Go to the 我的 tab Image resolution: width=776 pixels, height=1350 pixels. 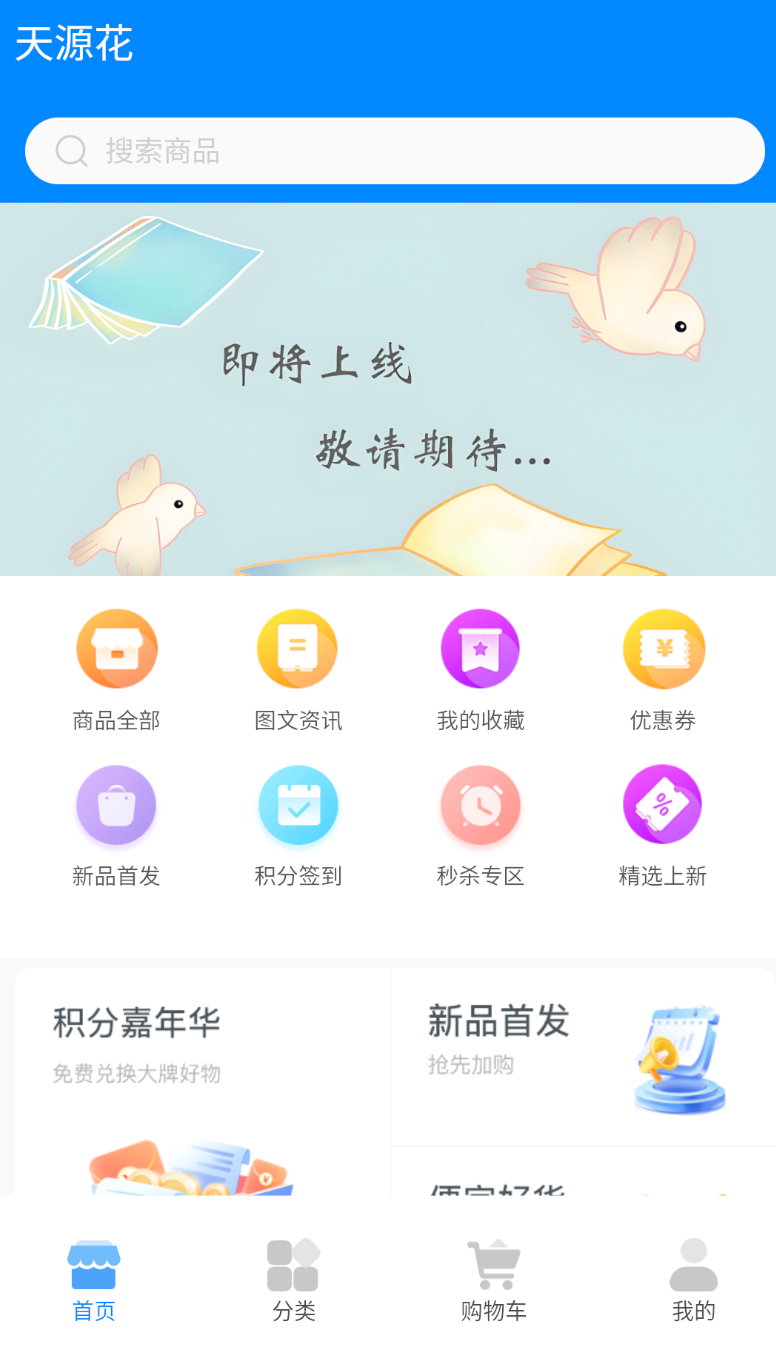694,1281
